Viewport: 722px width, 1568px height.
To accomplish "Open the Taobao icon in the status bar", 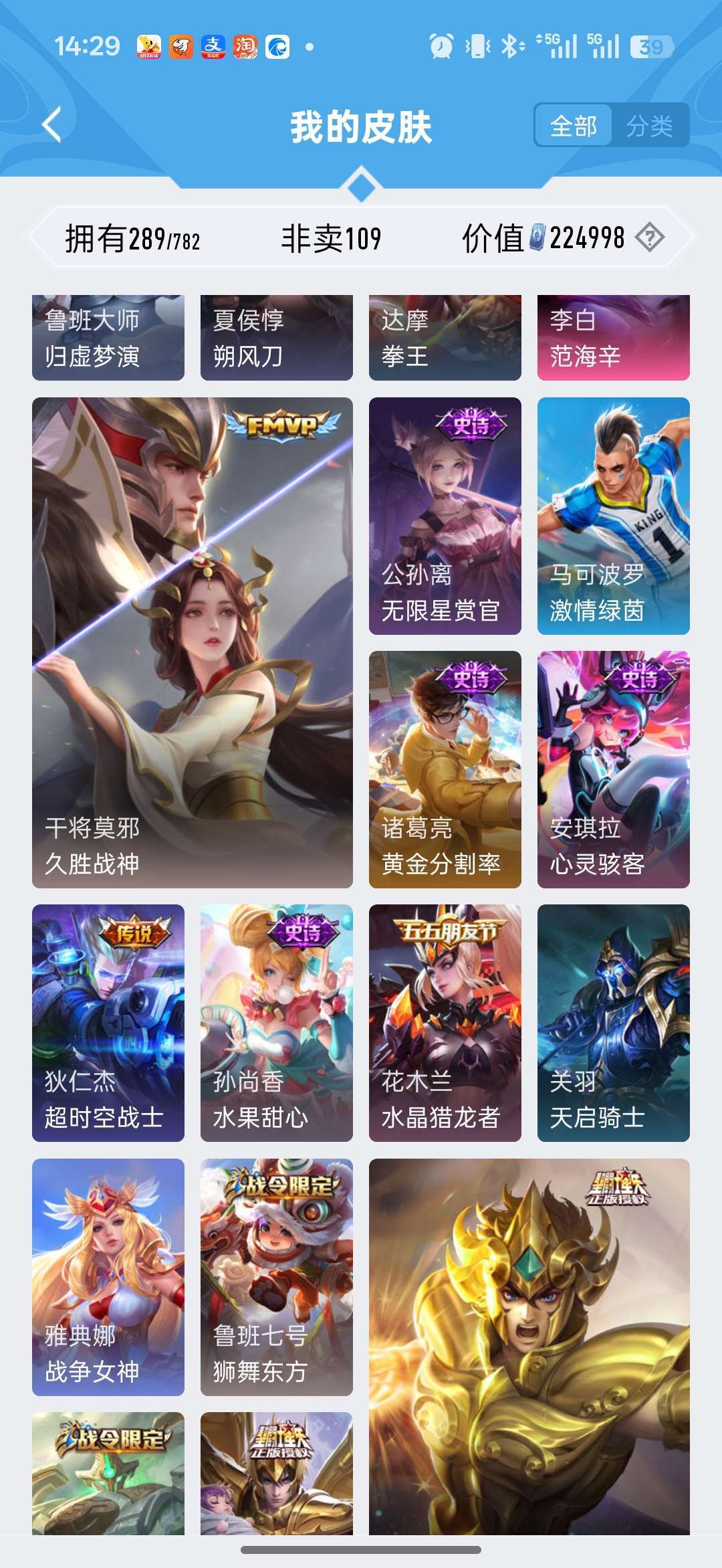I will pyautogui.click(x=246, y=45).
